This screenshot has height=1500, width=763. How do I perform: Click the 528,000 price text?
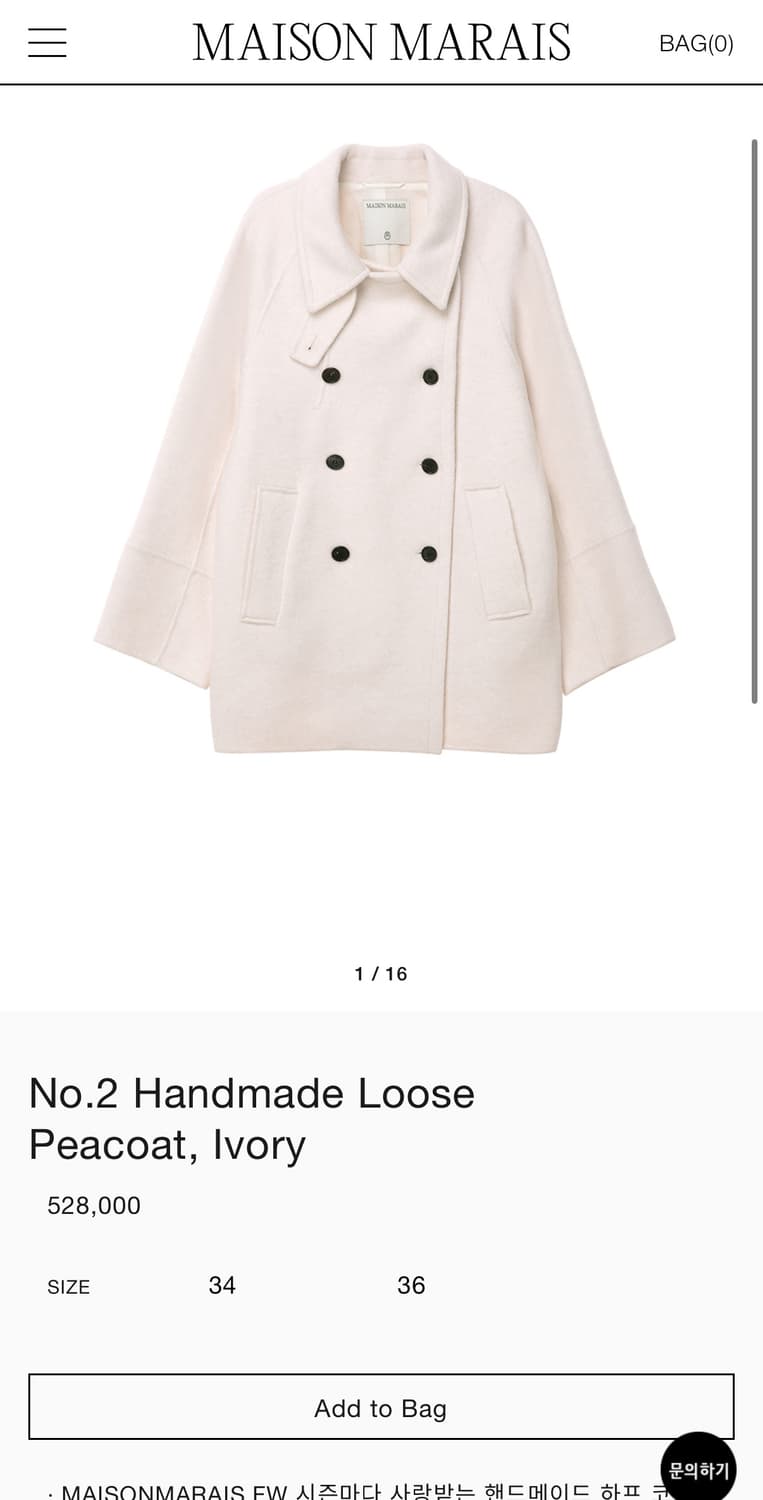tap(94, 1206)
